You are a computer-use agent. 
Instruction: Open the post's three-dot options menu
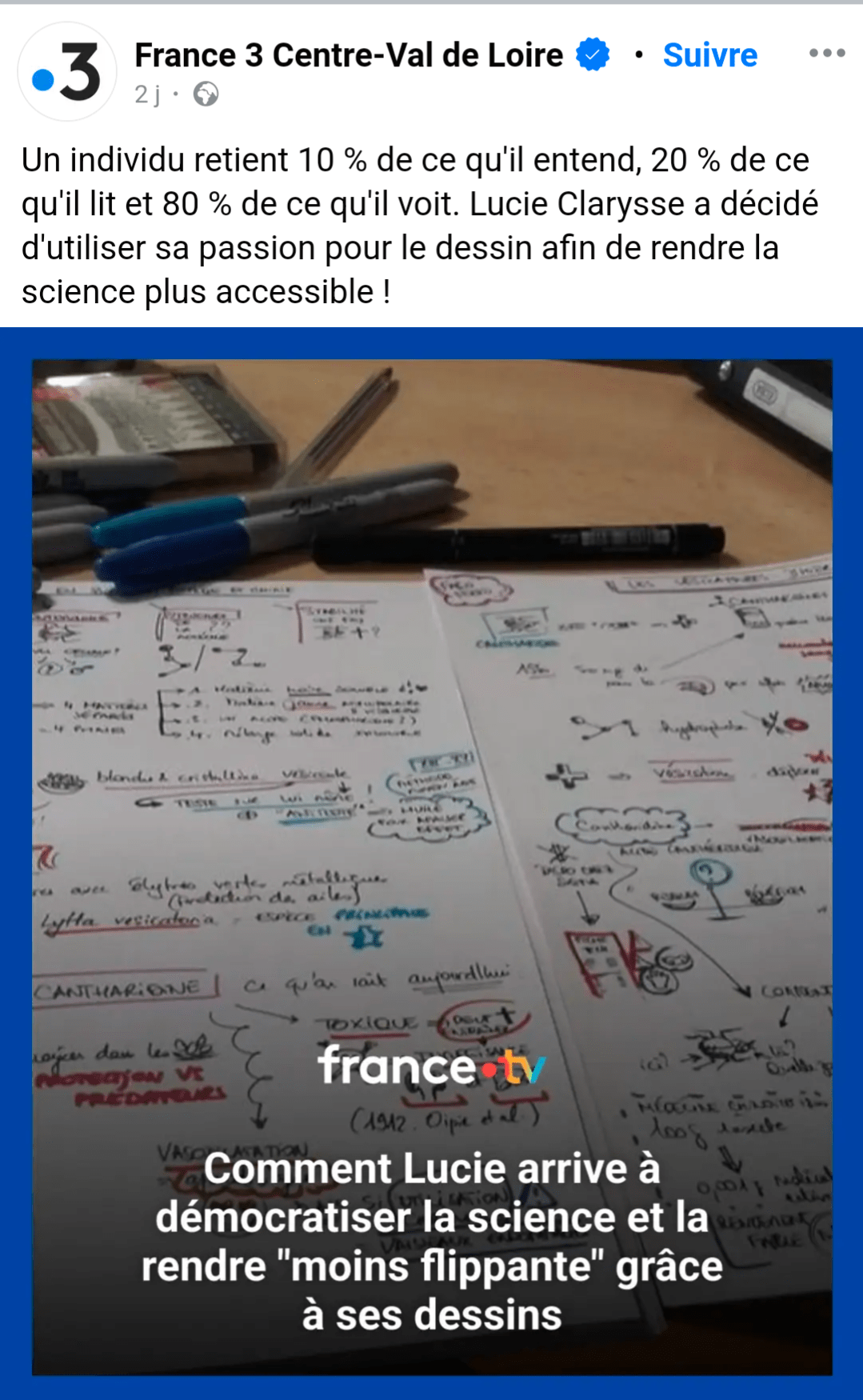(826, 54)
